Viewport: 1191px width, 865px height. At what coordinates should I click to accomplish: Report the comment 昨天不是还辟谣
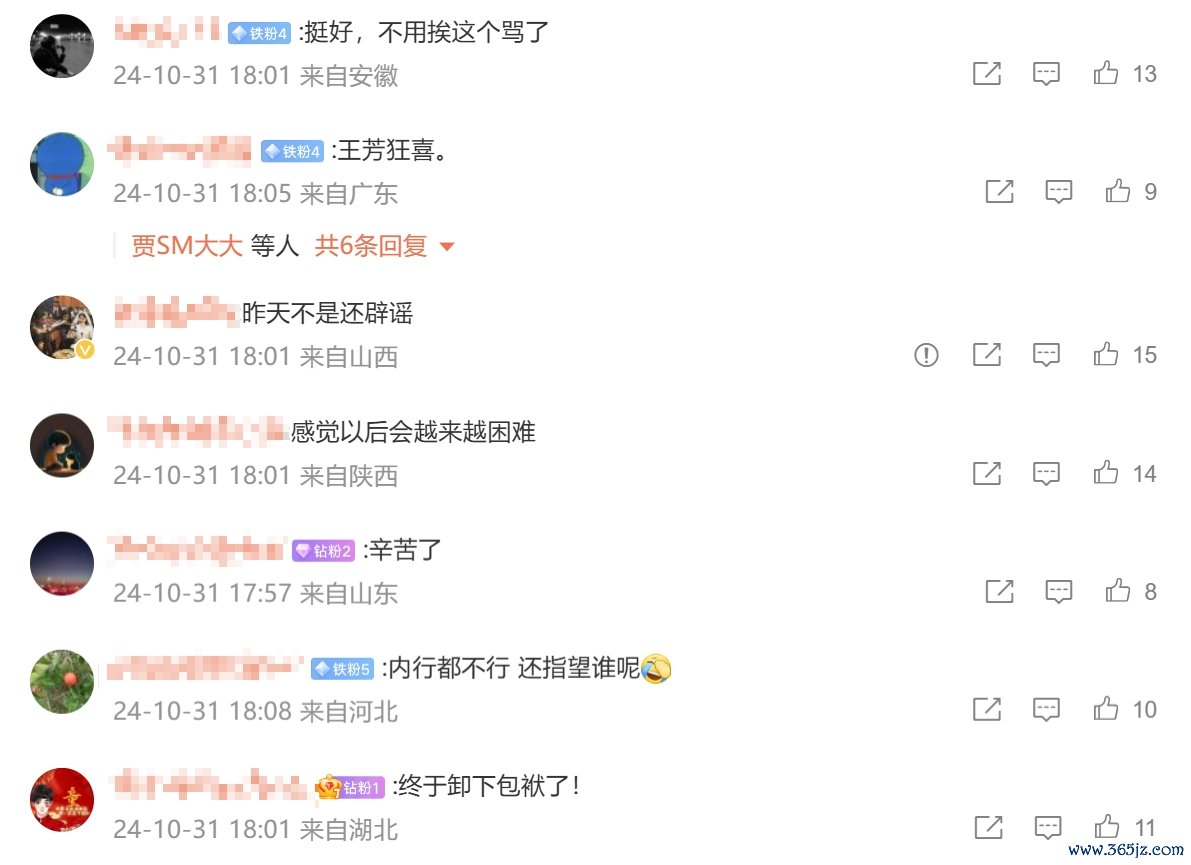[926, 354]
